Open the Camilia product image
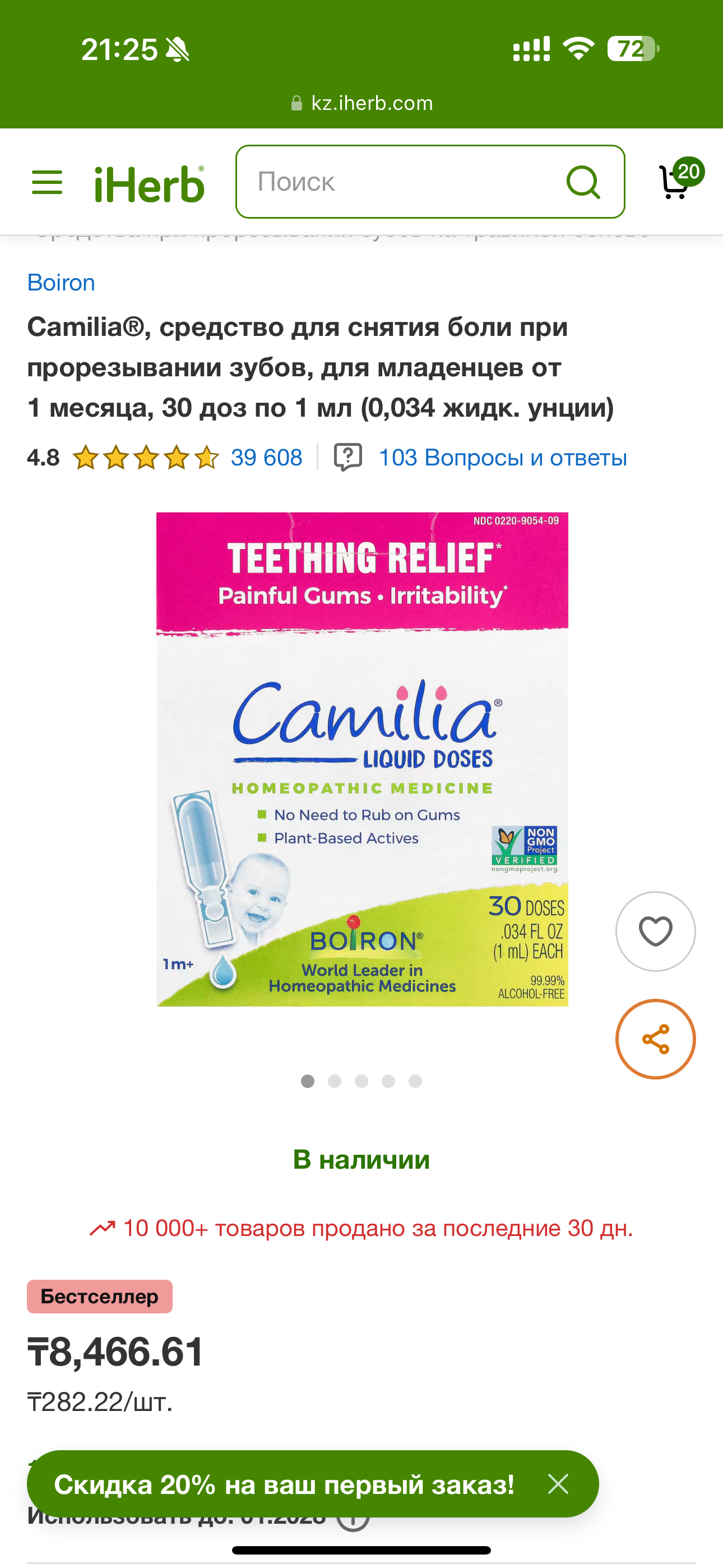Viewport: 723px width, 1568px height. coord(362,759)
